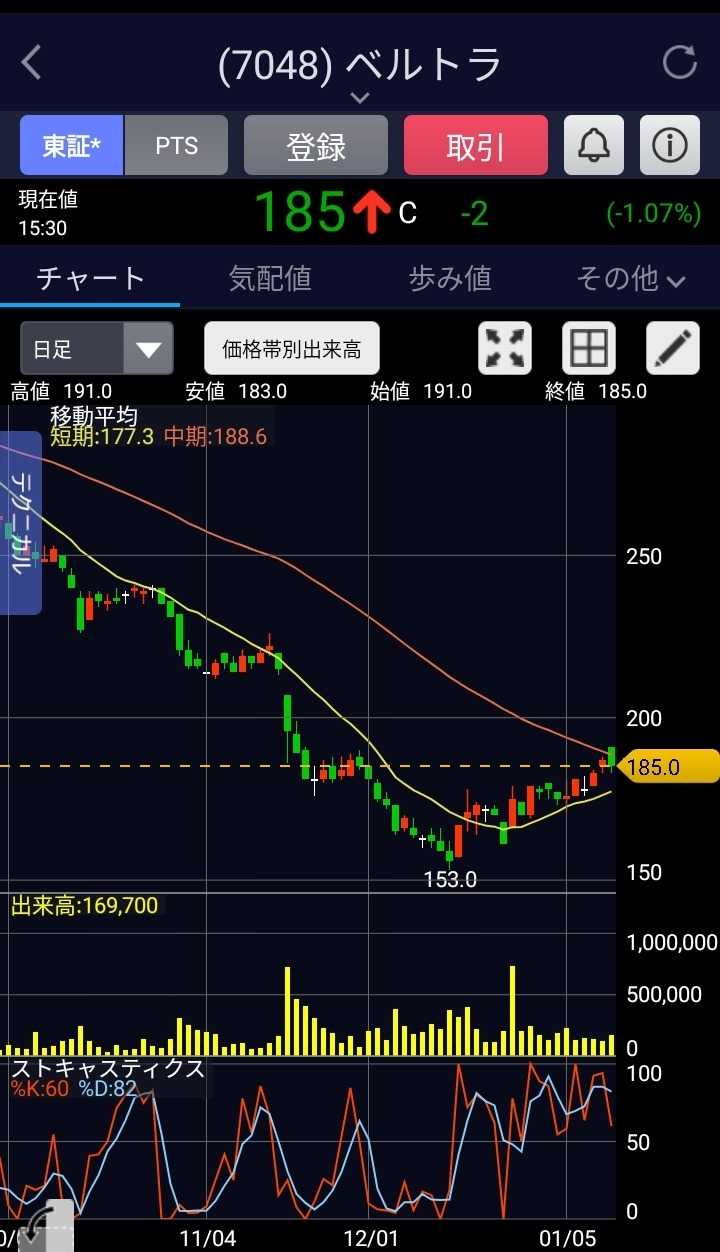Show stock info with the i icon
Image resolution: width=720 pixels, height=1252 pixels.
[669, 146]
